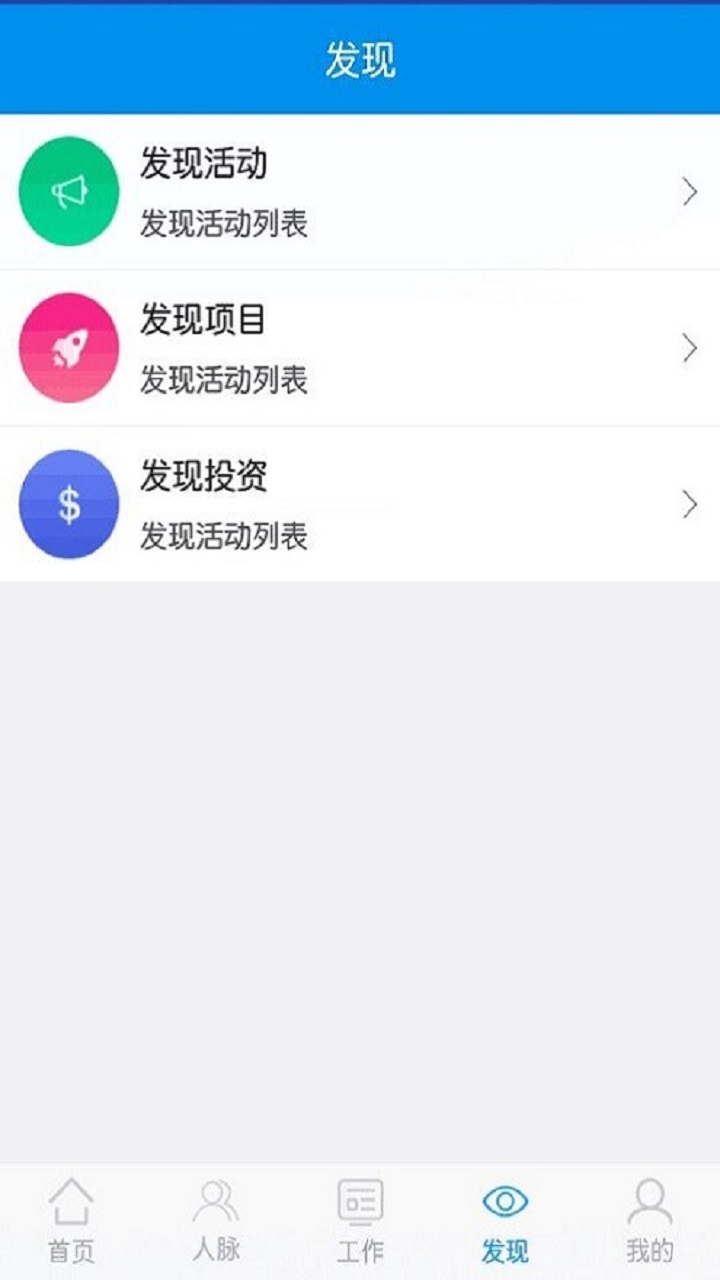This screenshot has width=720, height=1280.
Task: Go to the 工作 tab
Action: (360, 1220)
